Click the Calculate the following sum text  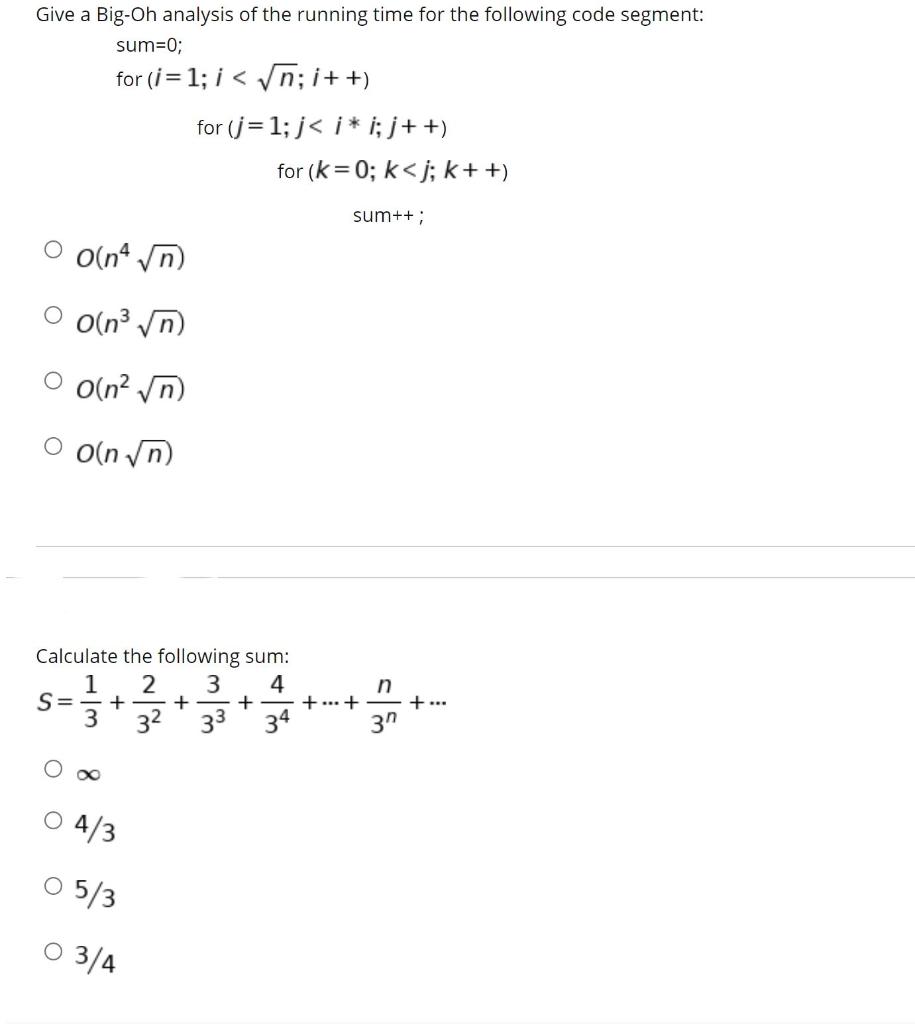(x=160, y=656)
